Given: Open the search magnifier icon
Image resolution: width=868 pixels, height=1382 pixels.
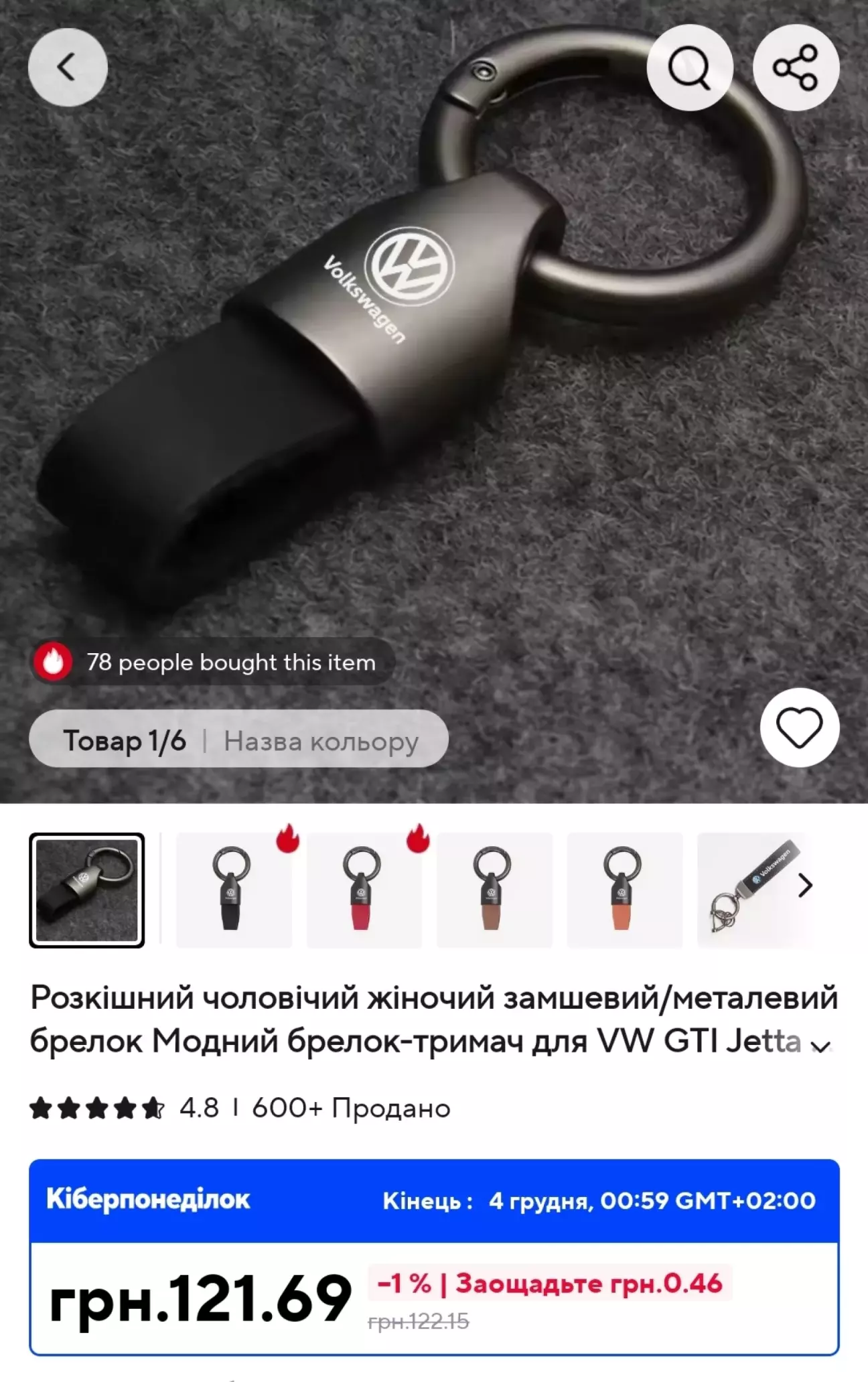Looking at the screenshot, I should (x=689, y=68).
